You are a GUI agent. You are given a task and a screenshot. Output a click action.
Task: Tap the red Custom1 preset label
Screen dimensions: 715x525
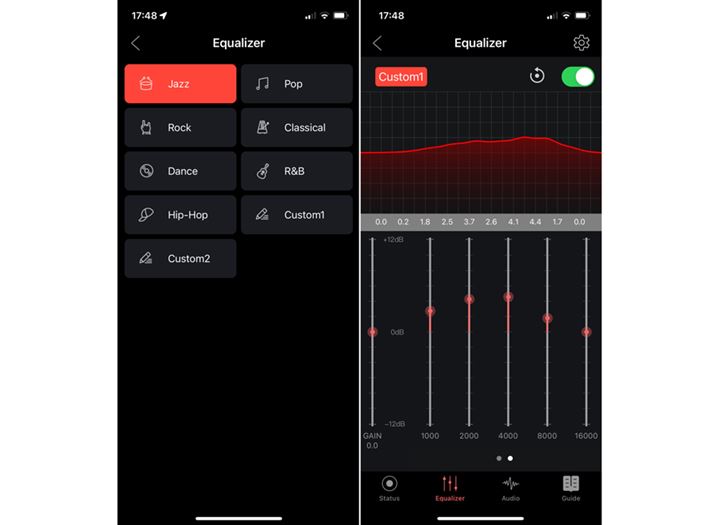[401, 77]
